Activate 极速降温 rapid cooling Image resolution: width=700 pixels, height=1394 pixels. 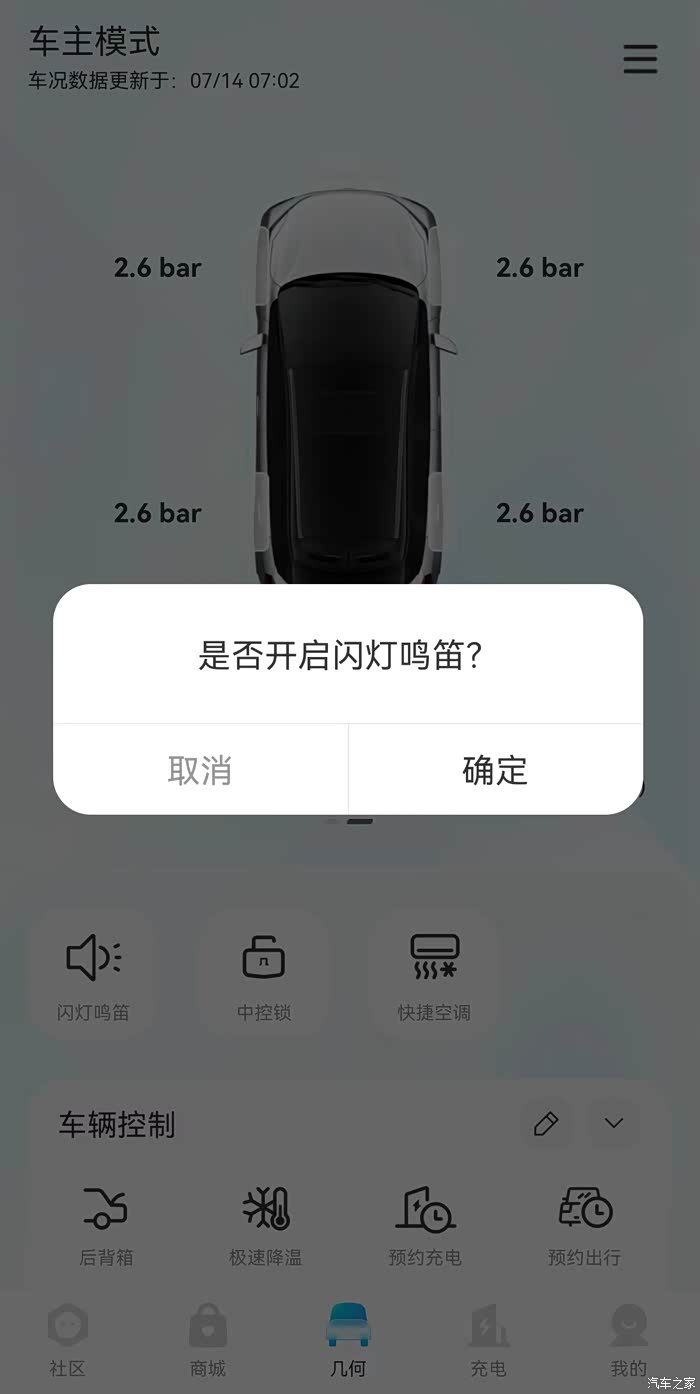pyautogui.click(x=265, y=1225)
